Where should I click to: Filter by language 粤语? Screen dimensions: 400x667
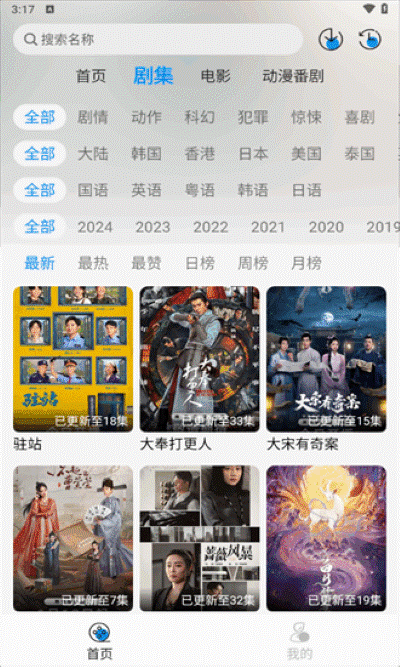[200, 190]
